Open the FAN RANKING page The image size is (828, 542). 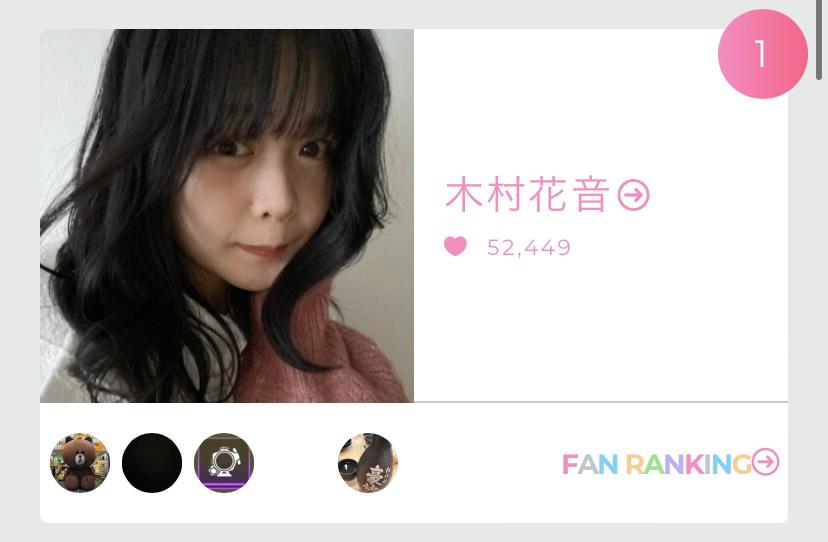[669, 463]
